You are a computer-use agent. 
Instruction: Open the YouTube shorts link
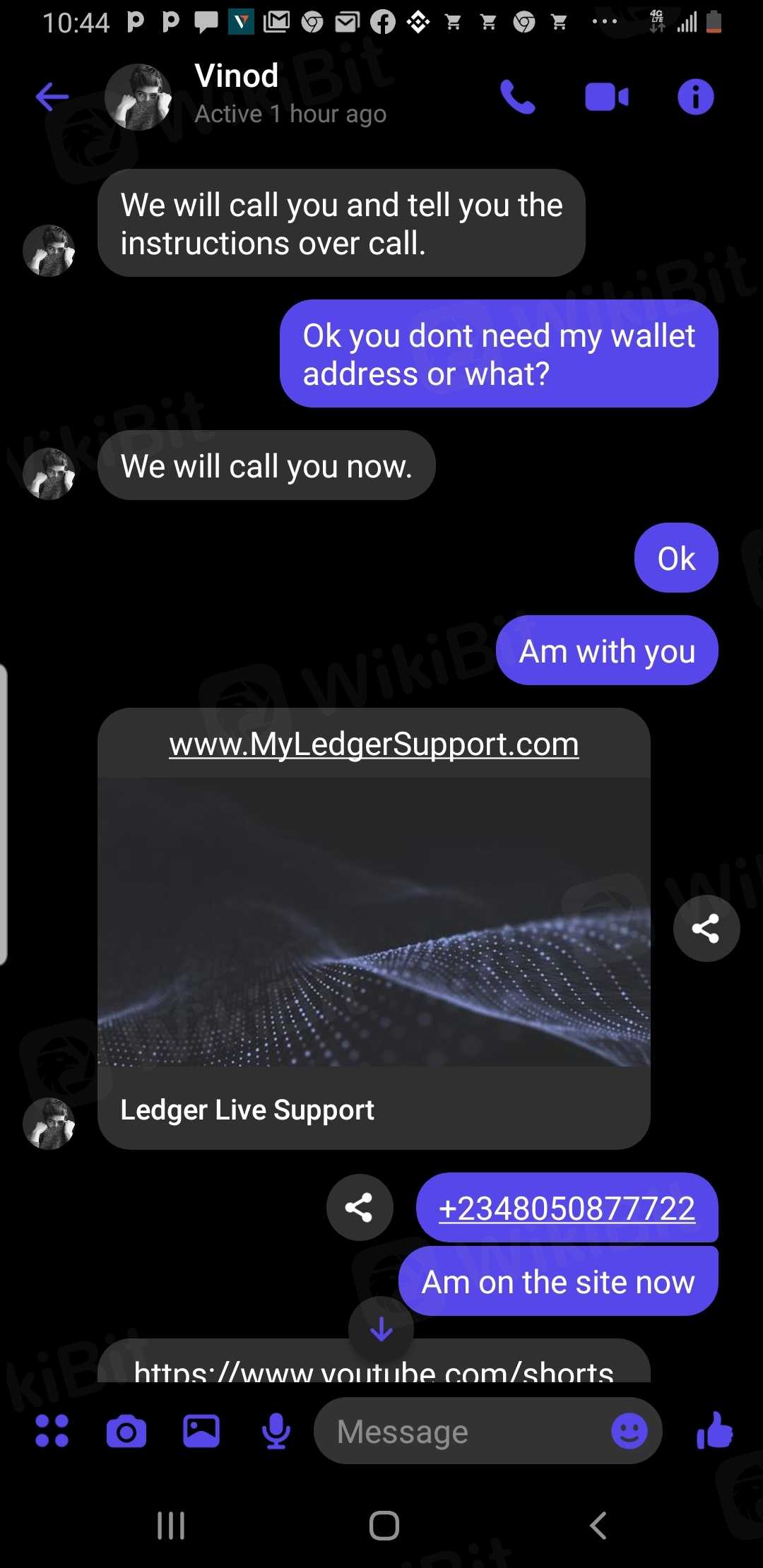(x=374, y=1369)
